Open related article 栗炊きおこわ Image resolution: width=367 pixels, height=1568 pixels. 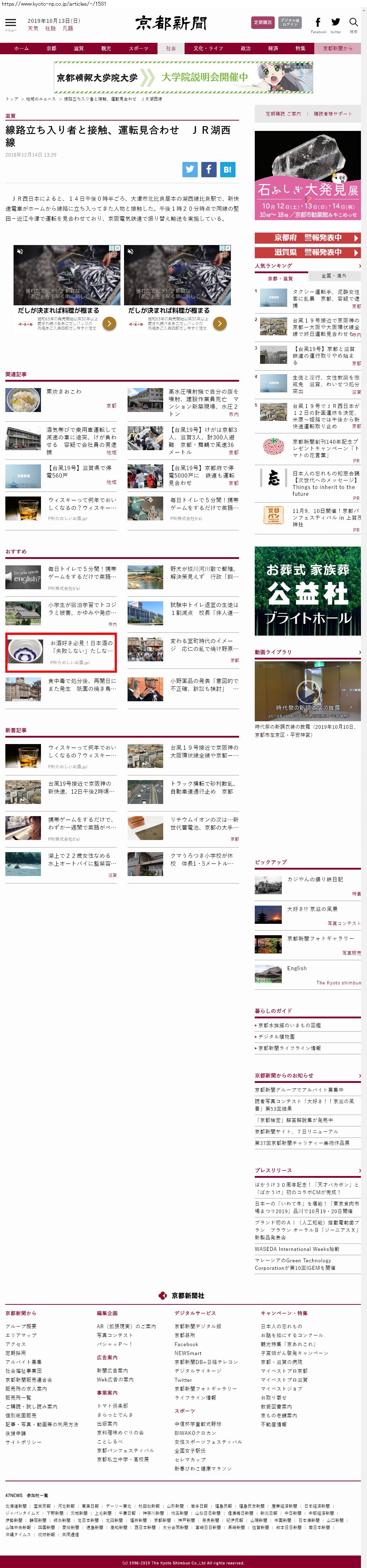(x=64, y=391)
